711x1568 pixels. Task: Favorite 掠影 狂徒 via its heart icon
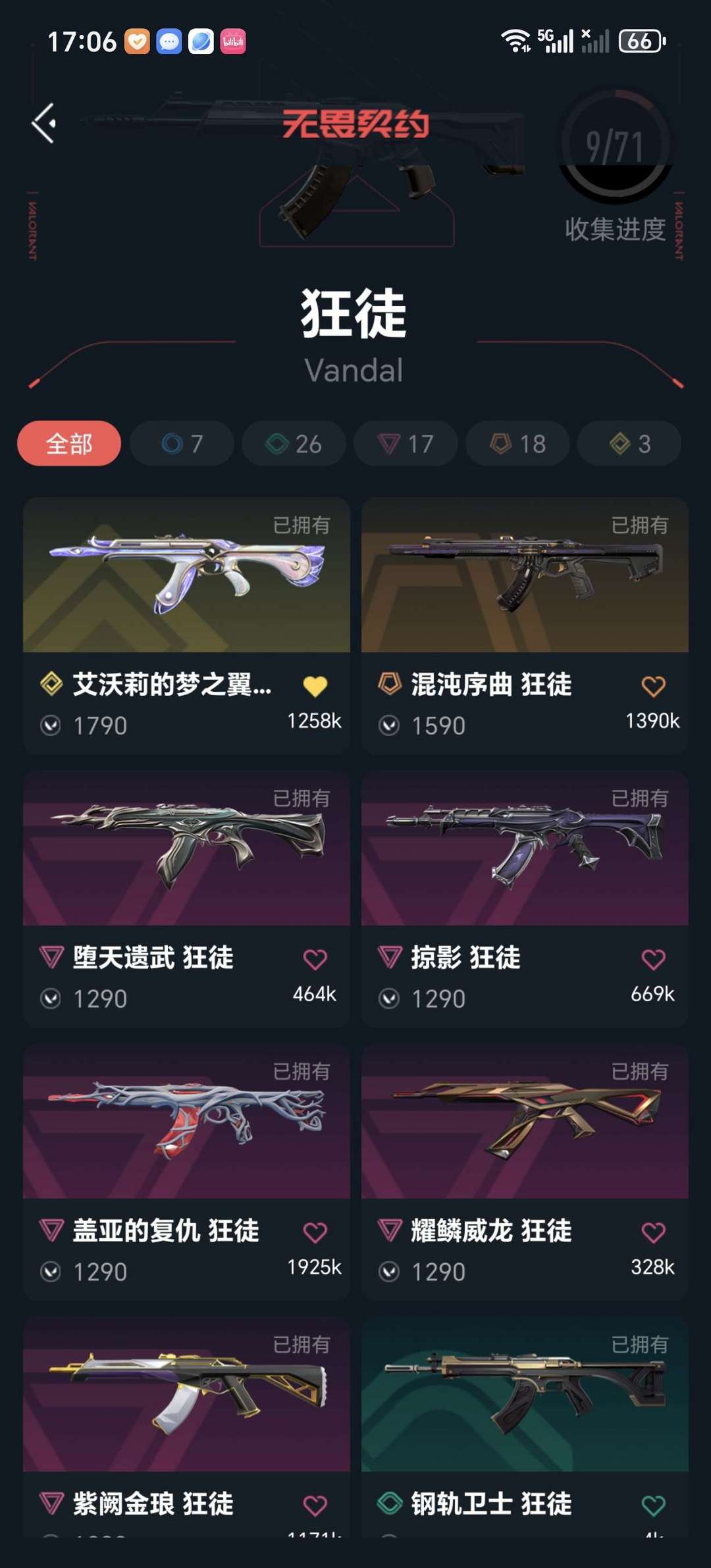coord(654,959)
